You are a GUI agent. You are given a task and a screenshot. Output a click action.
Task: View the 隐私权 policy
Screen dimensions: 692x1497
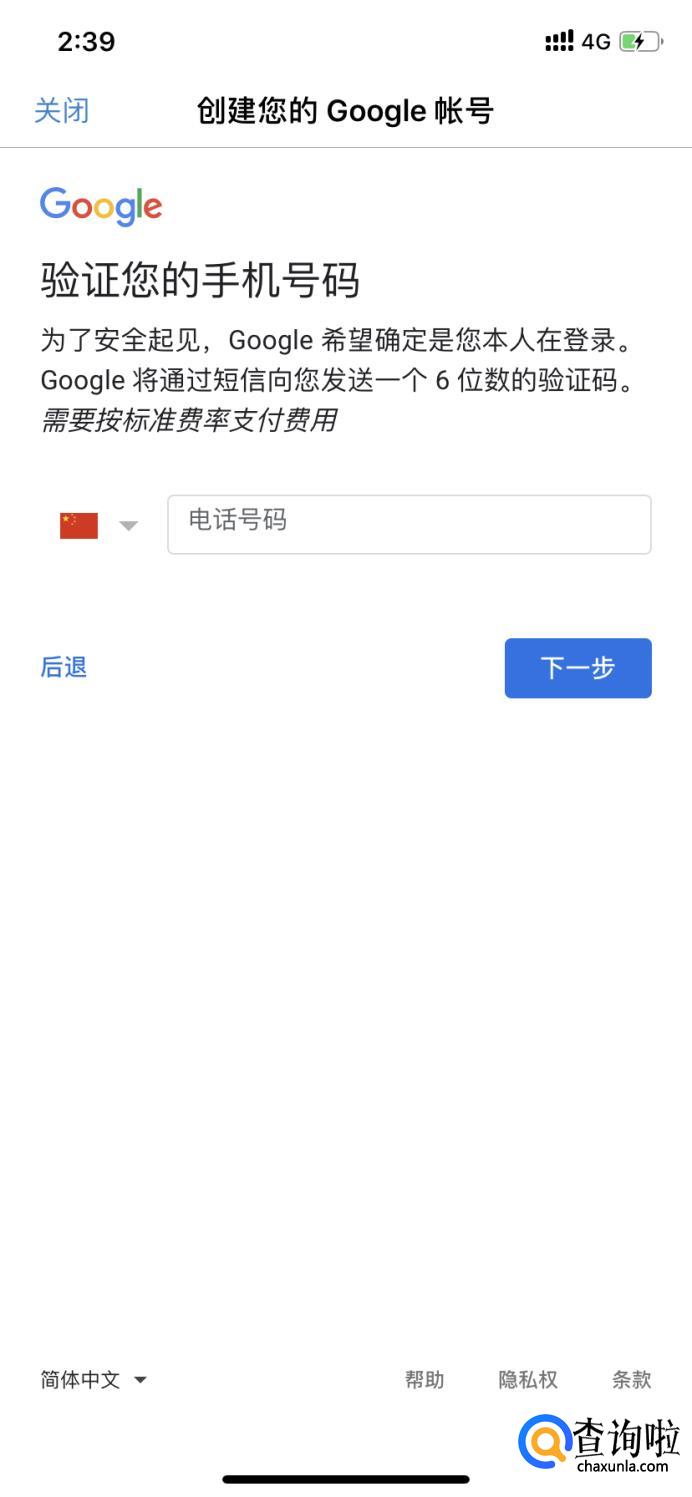click(x=527, y=1380)
